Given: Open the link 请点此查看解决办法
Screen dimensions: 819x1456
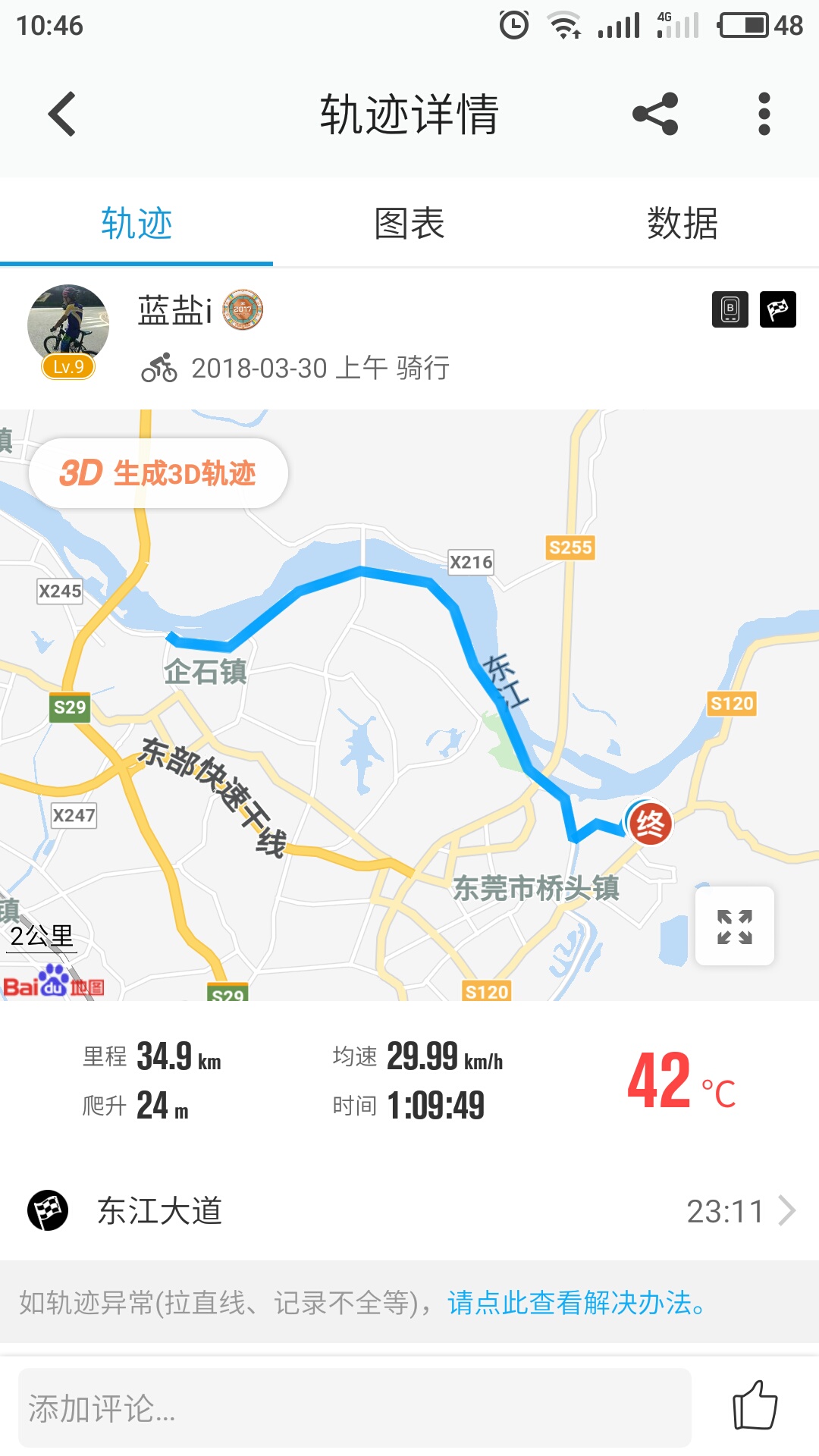Looking at the screenshot, I should pos(576,1303).
